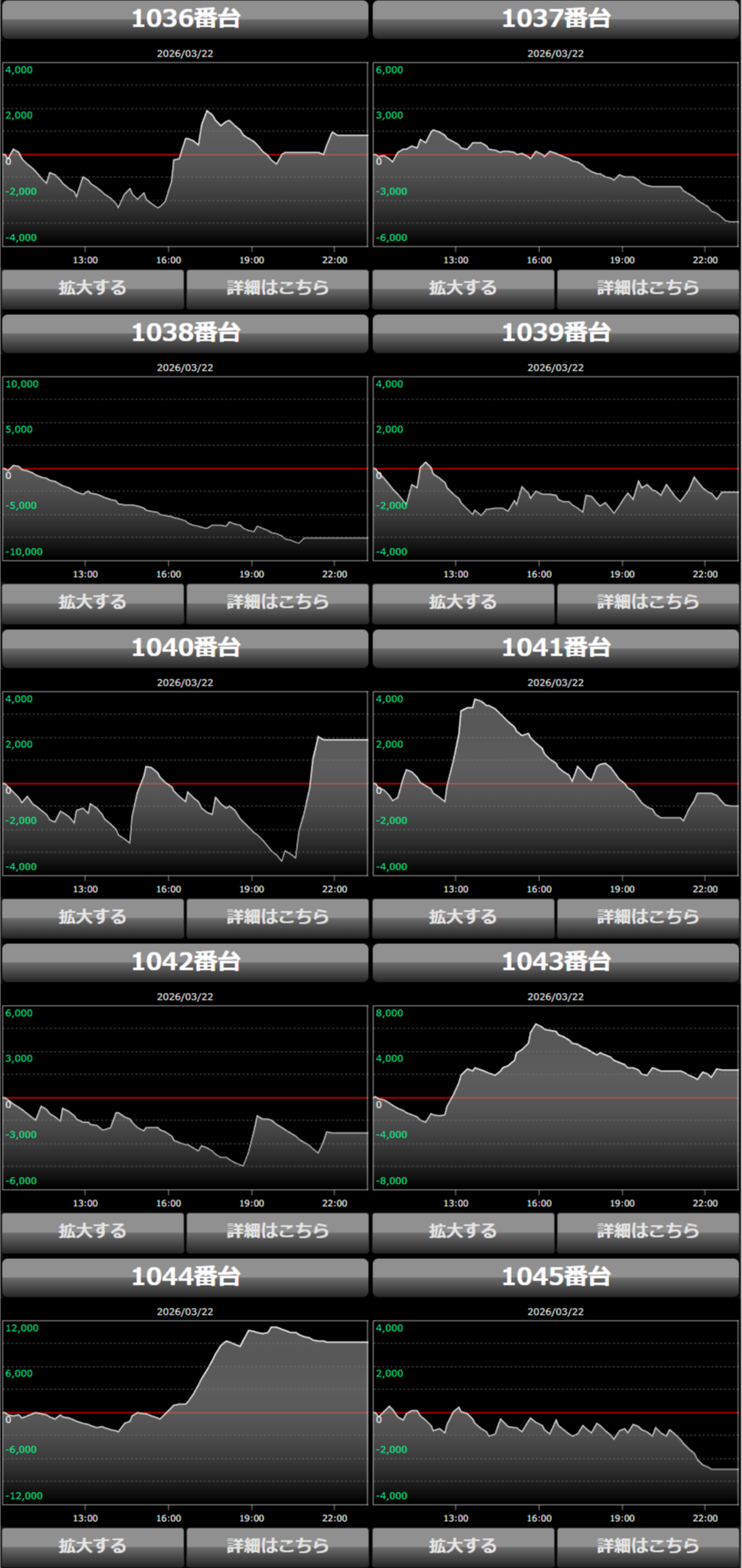Enlarge the graph for 1041番台
The image size is (742, 1568).
463,918
